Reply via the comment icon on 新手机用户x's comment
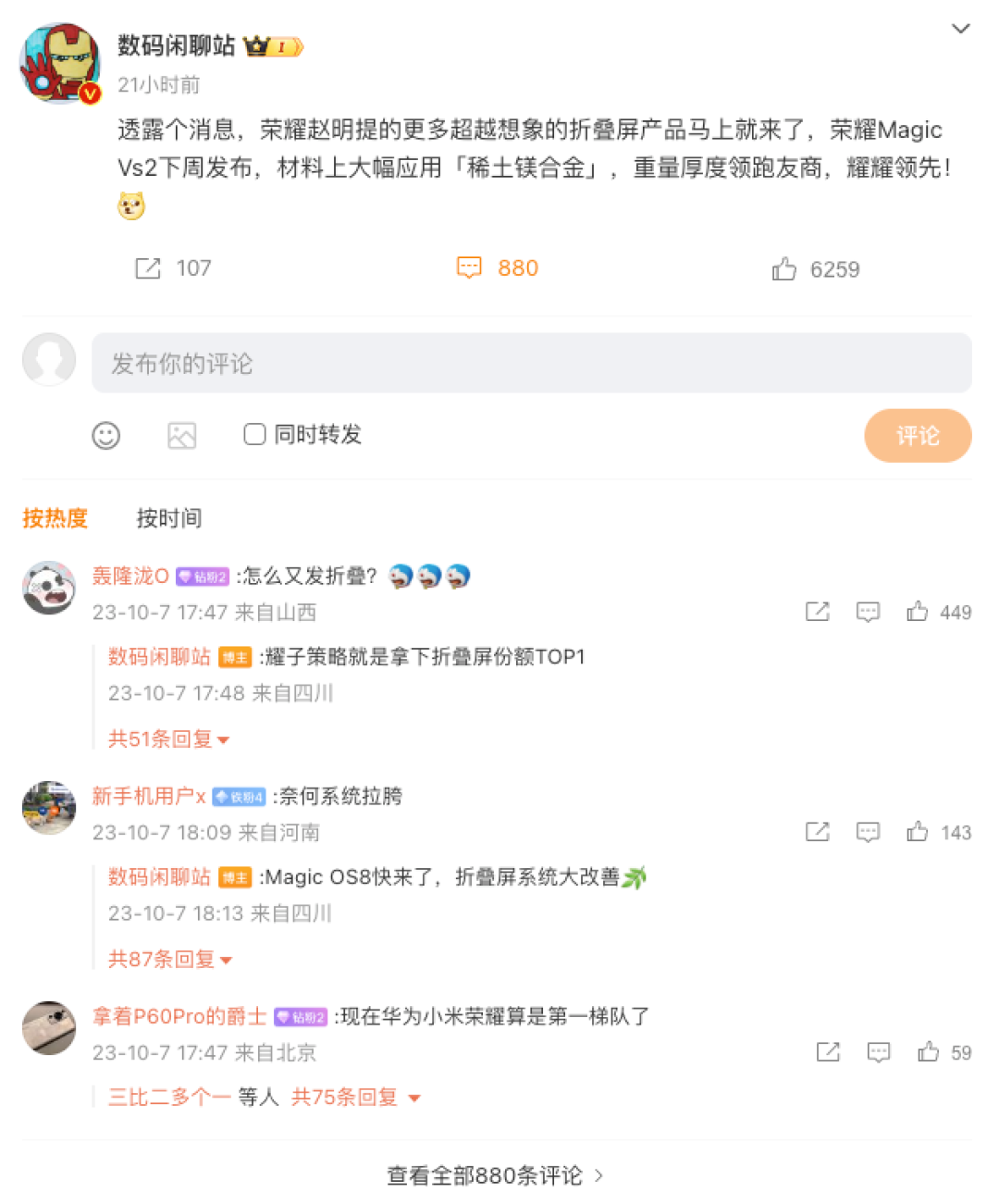Screen dimensions: 999x1204 [x=868, y=832]
